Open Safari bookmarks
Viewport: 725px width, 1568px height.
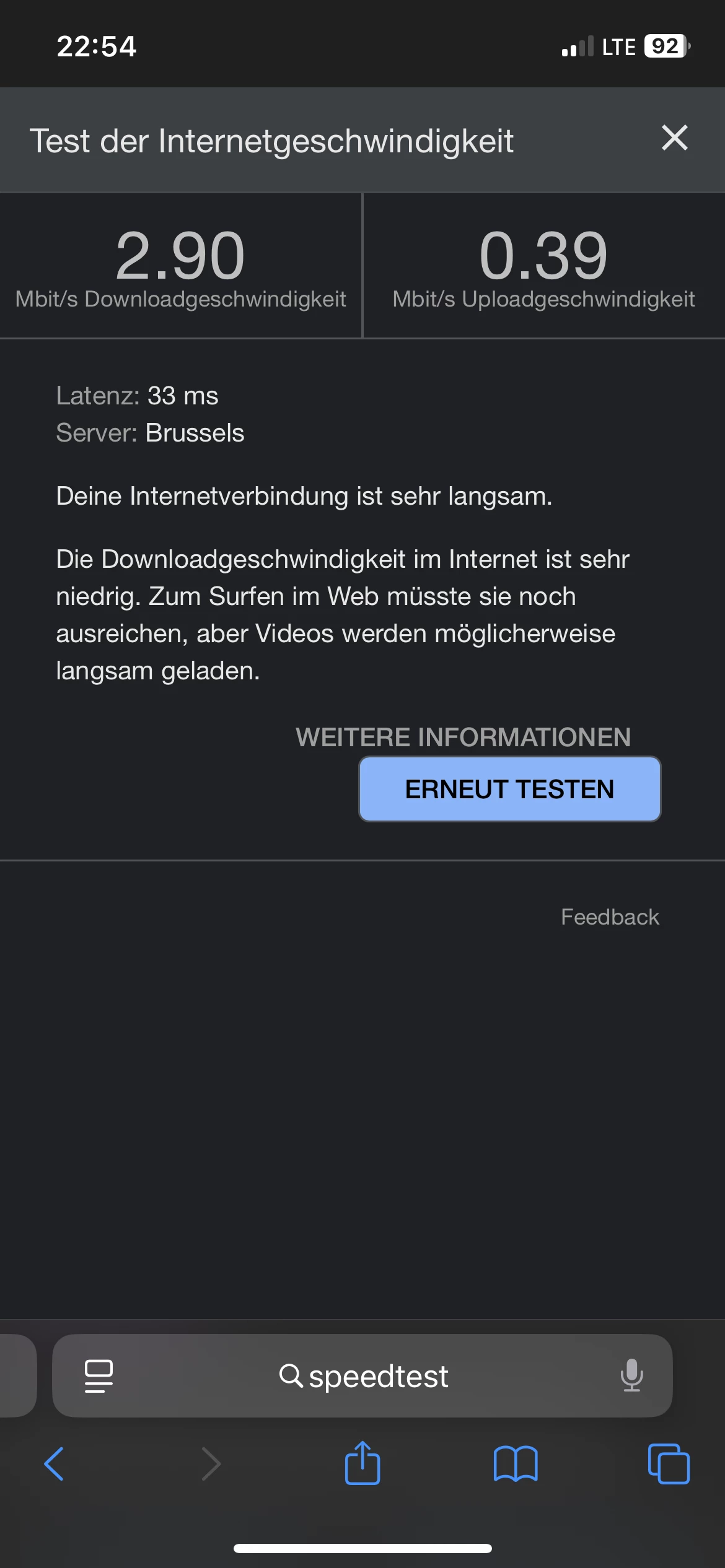[x=516, y=1464]
